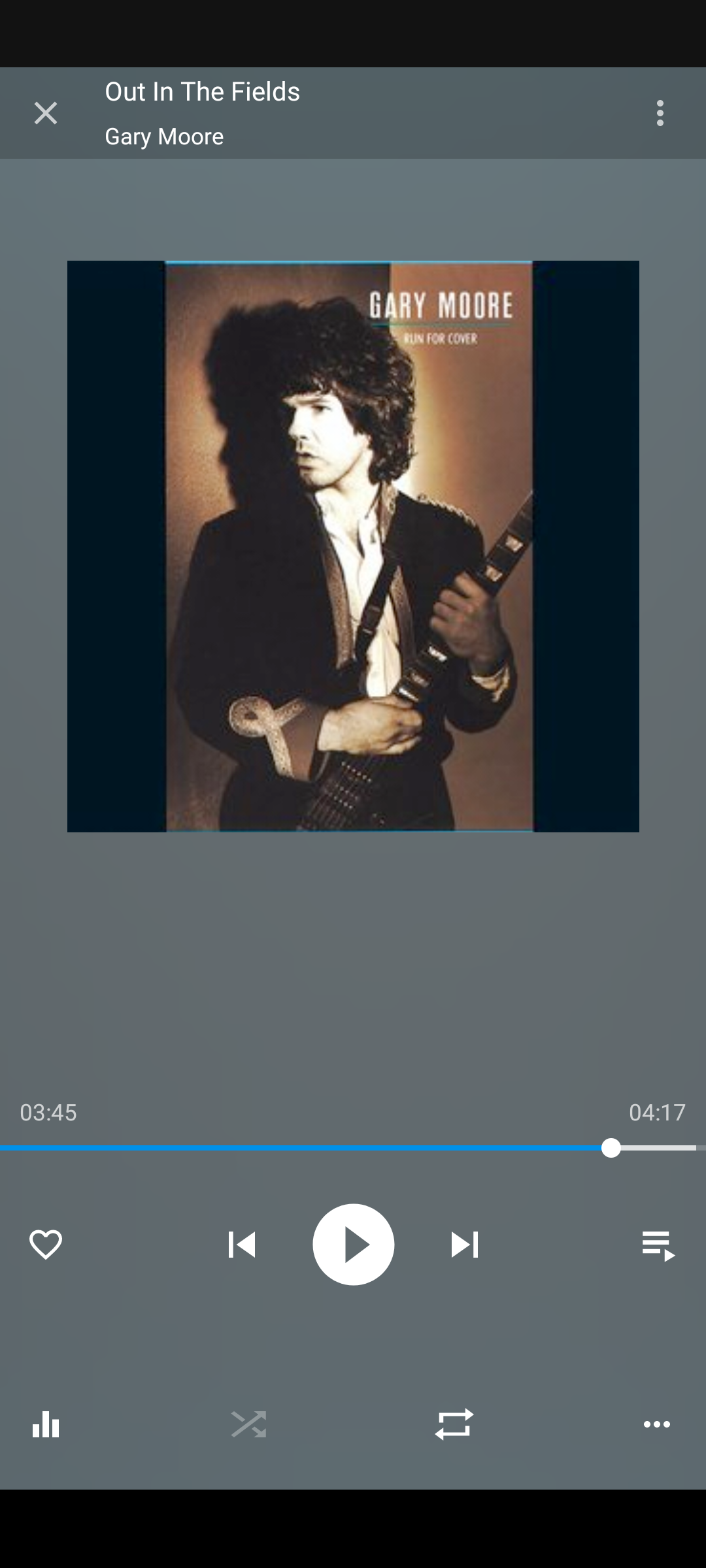Toggle repeat mode
The width and height of the screenshot is (706, 1568).
(x=454, y=1424)
